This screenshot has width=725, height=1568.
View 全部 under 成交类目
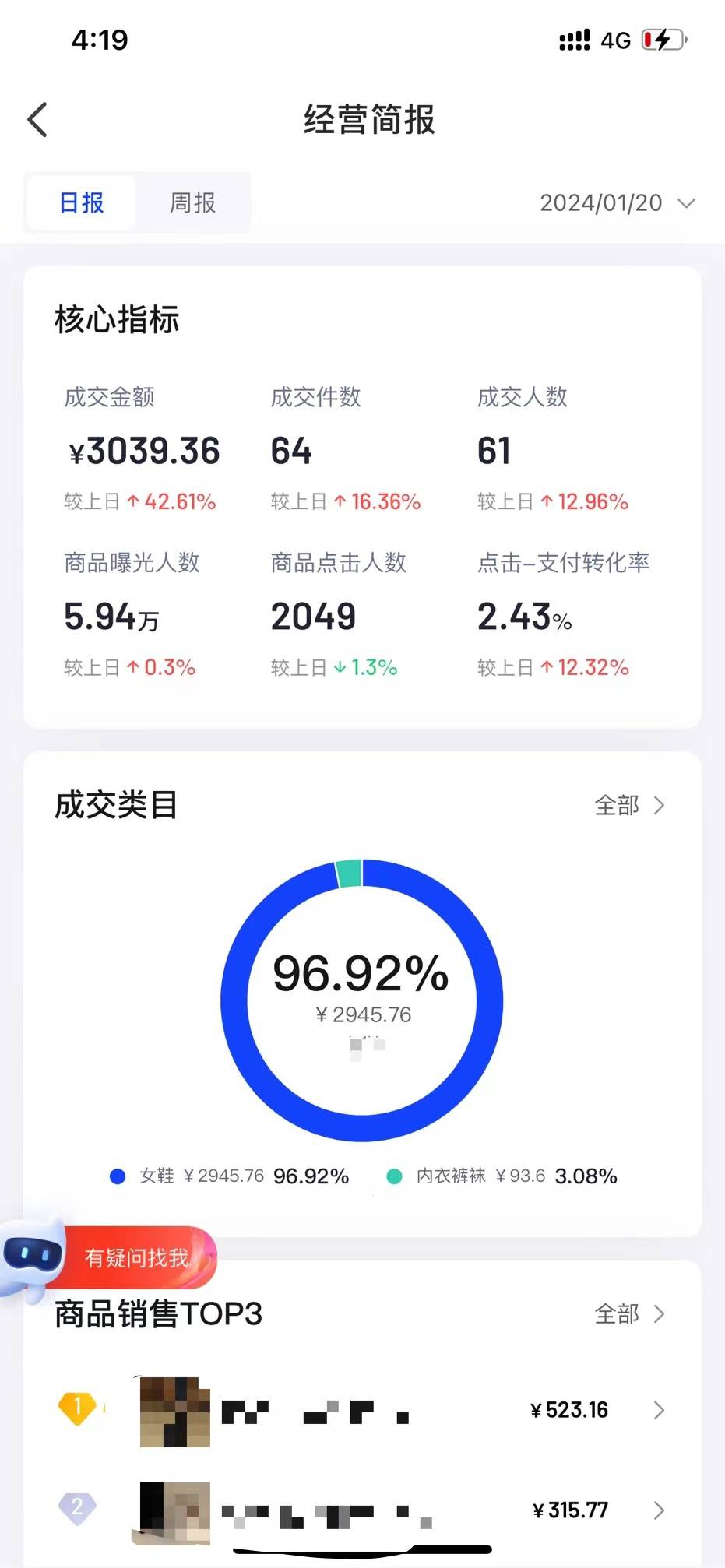coord(629,805)
